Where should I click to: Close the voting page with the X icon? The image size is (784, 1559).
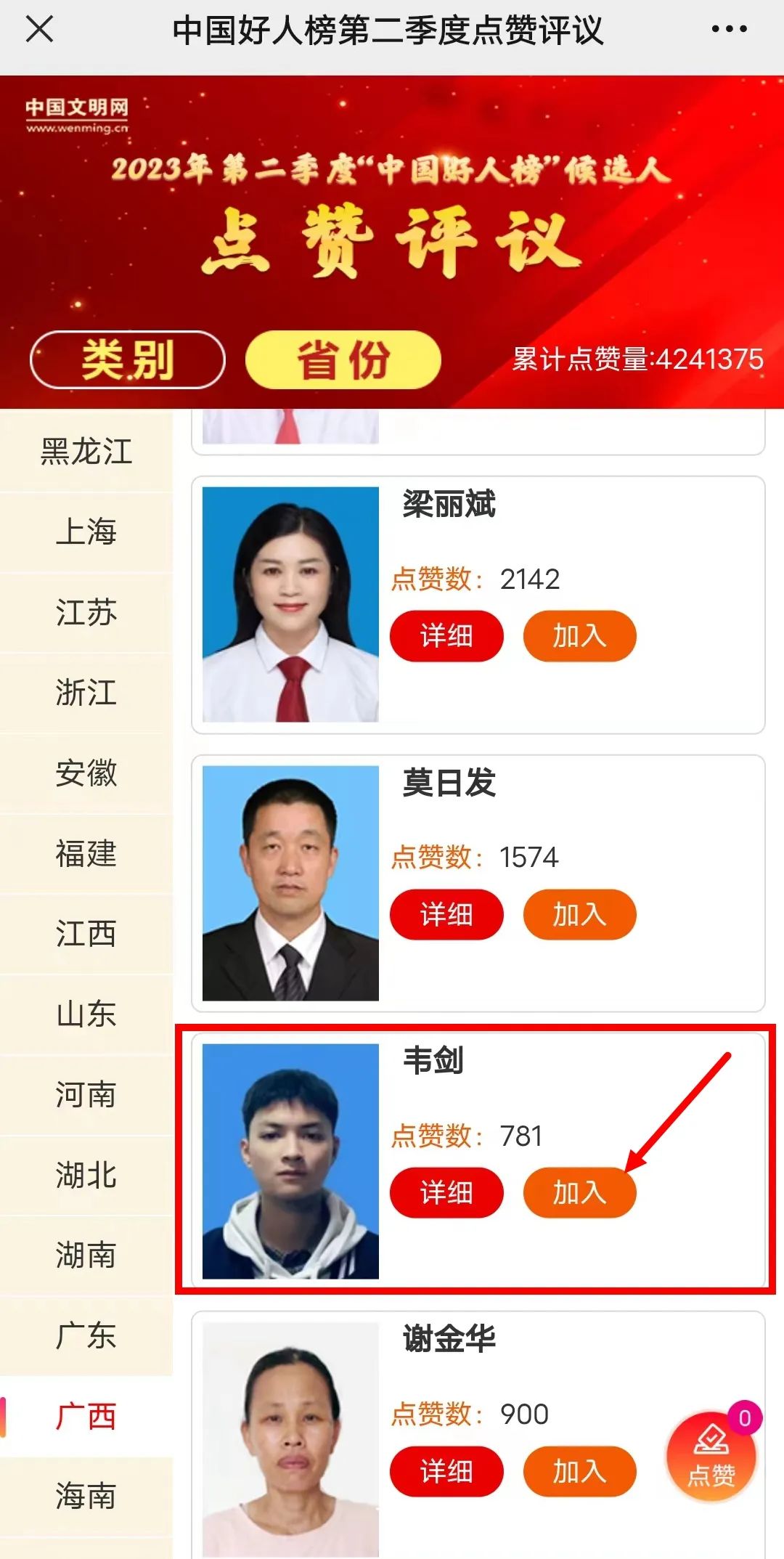point(39,30)
